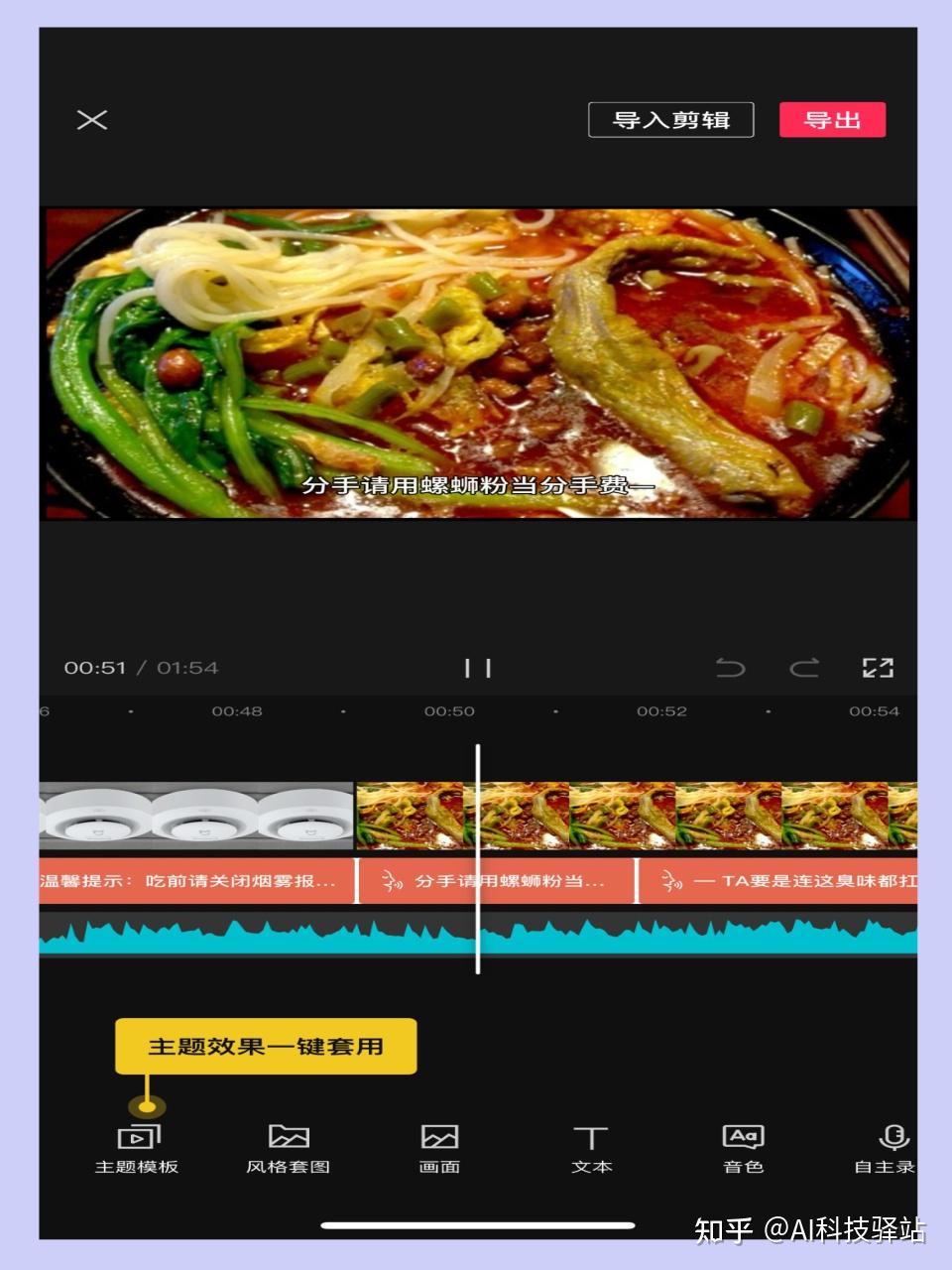Open the 风格套图 style images tool

tap(289, 1148)
